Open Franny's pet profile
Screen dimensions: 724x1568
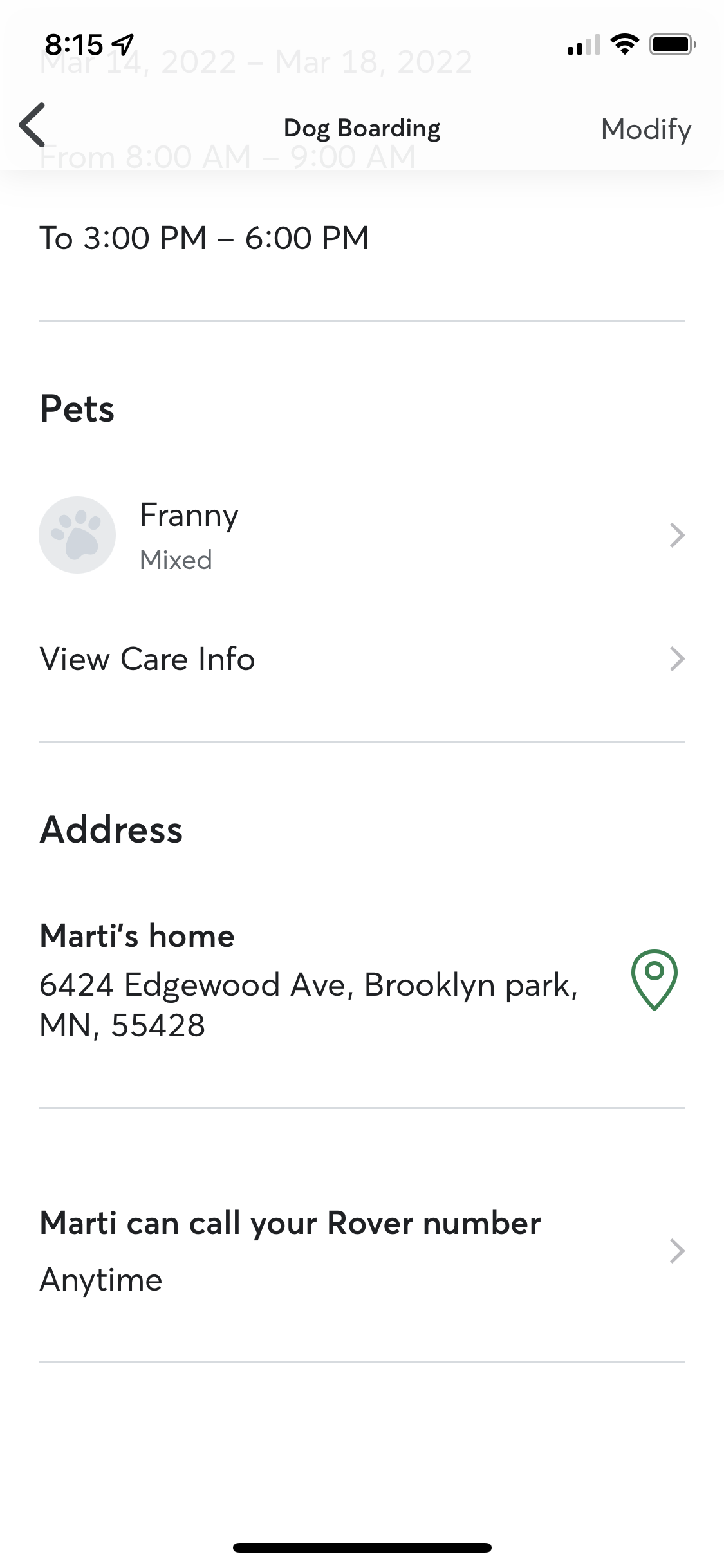pyautogui.click(x=360, y=535)
